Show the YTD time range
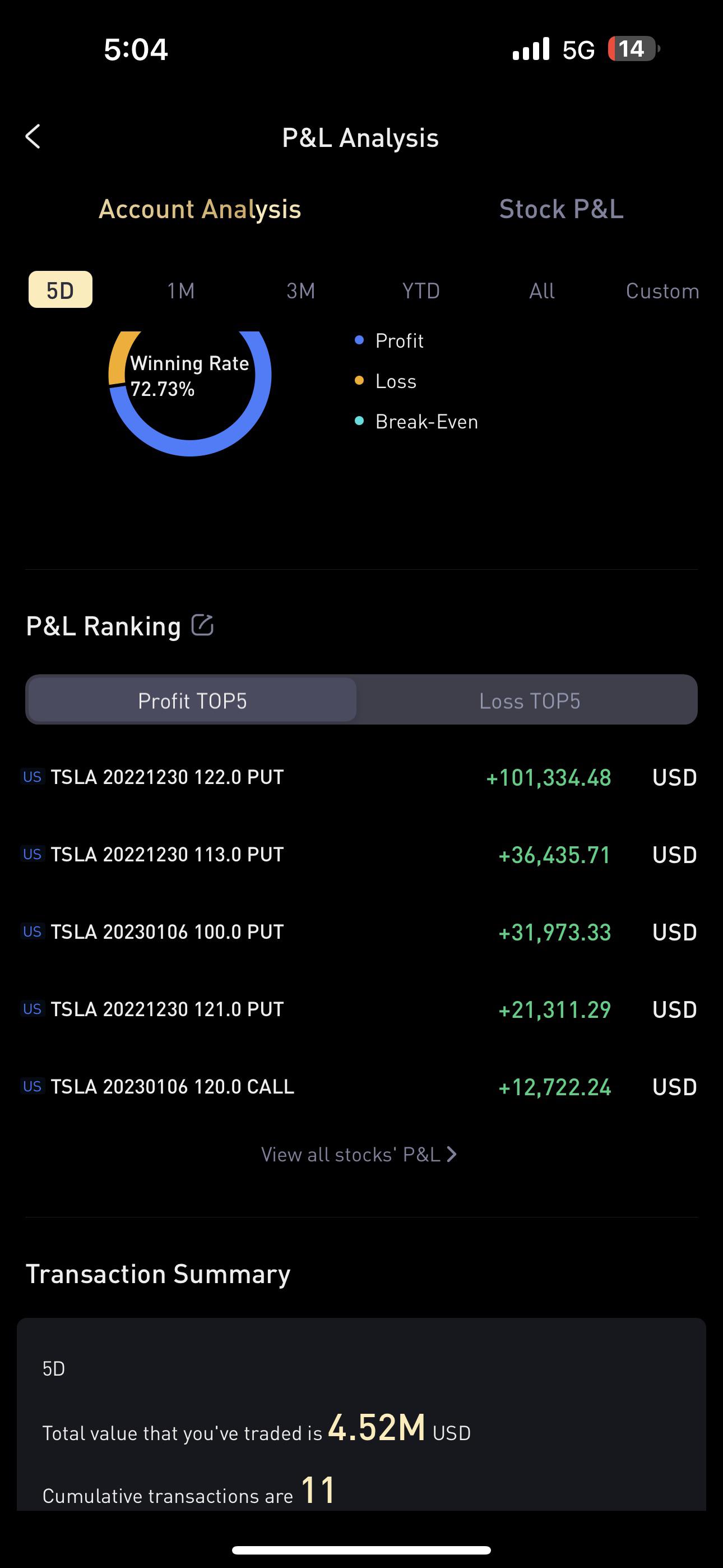This screenshot has height=1568, width=723. [x=420, y=291]
